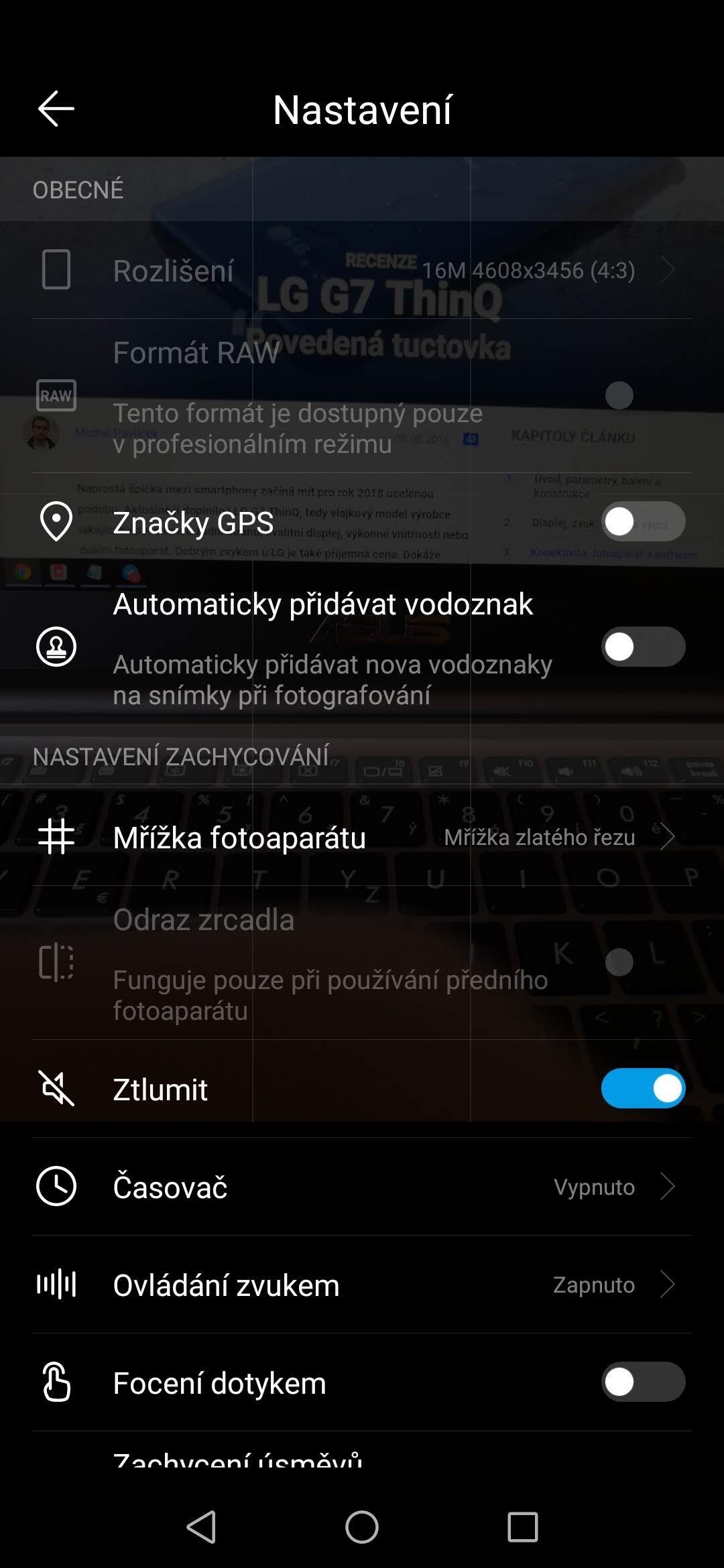
Task: Click the audio waveform icon for Ovládání zvukem
Action: pyautogui.click(x=56, y=1285)
